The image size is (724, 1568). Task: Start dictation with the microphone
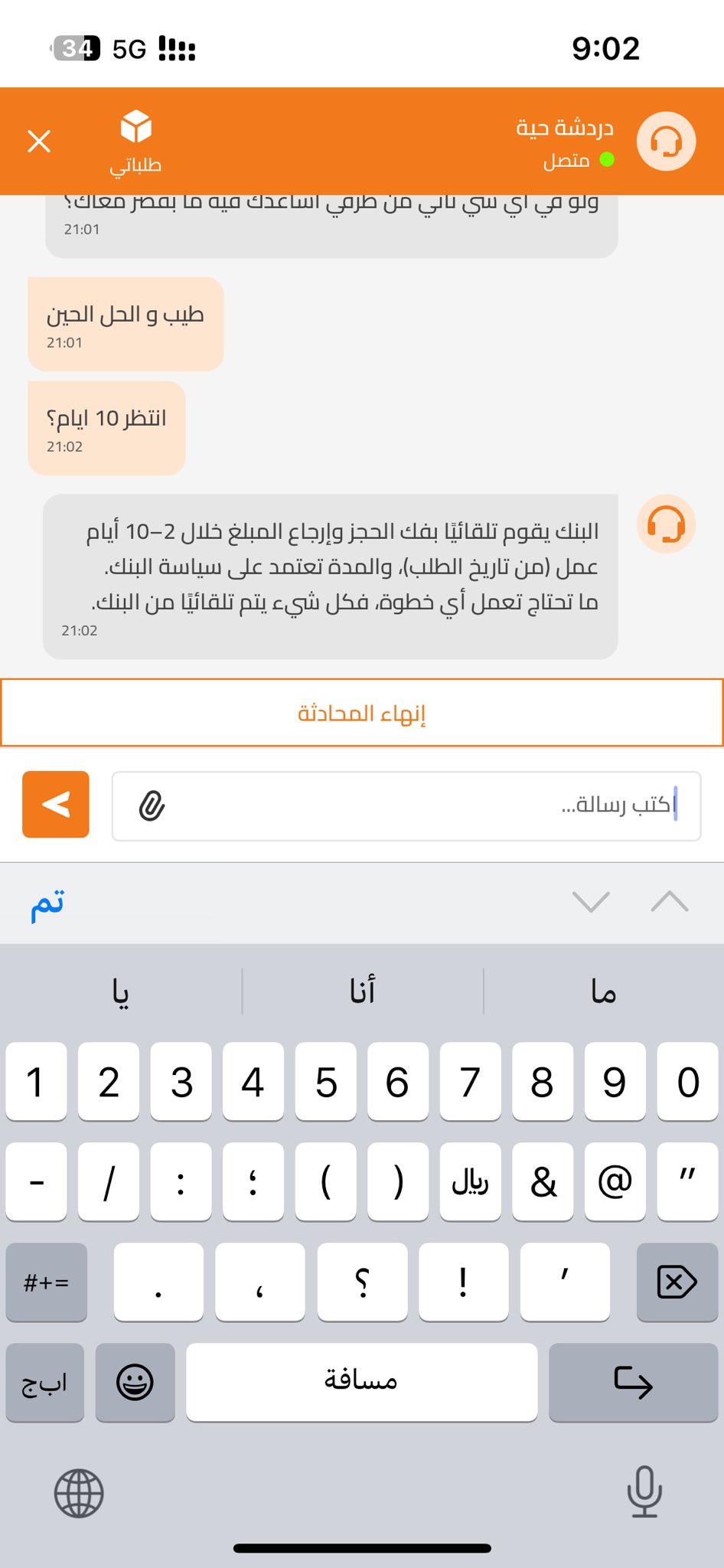pyautogui.click(x=644, y=1491)
